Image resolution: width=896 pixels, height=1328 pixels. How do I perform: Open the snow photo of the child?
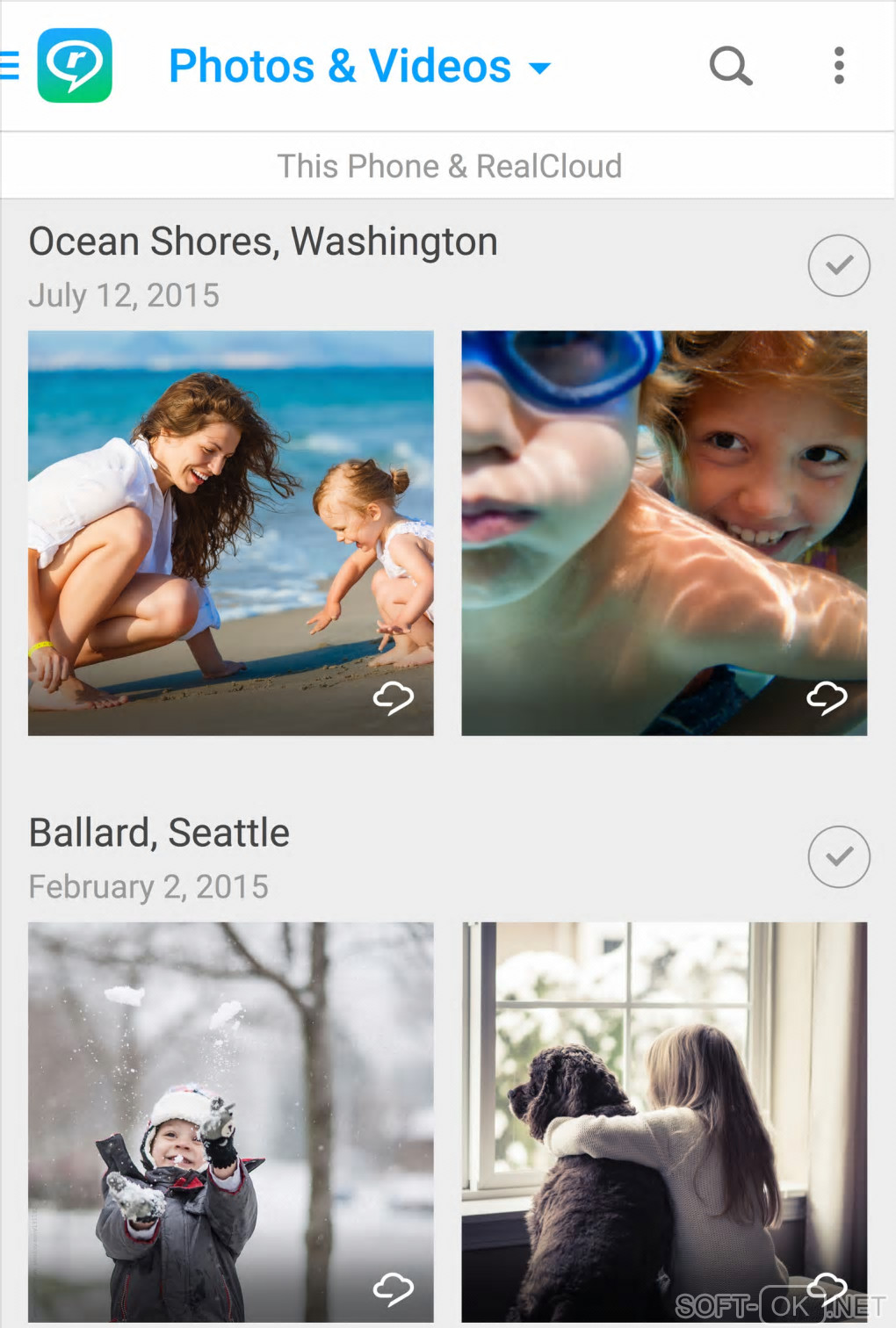231,1121
